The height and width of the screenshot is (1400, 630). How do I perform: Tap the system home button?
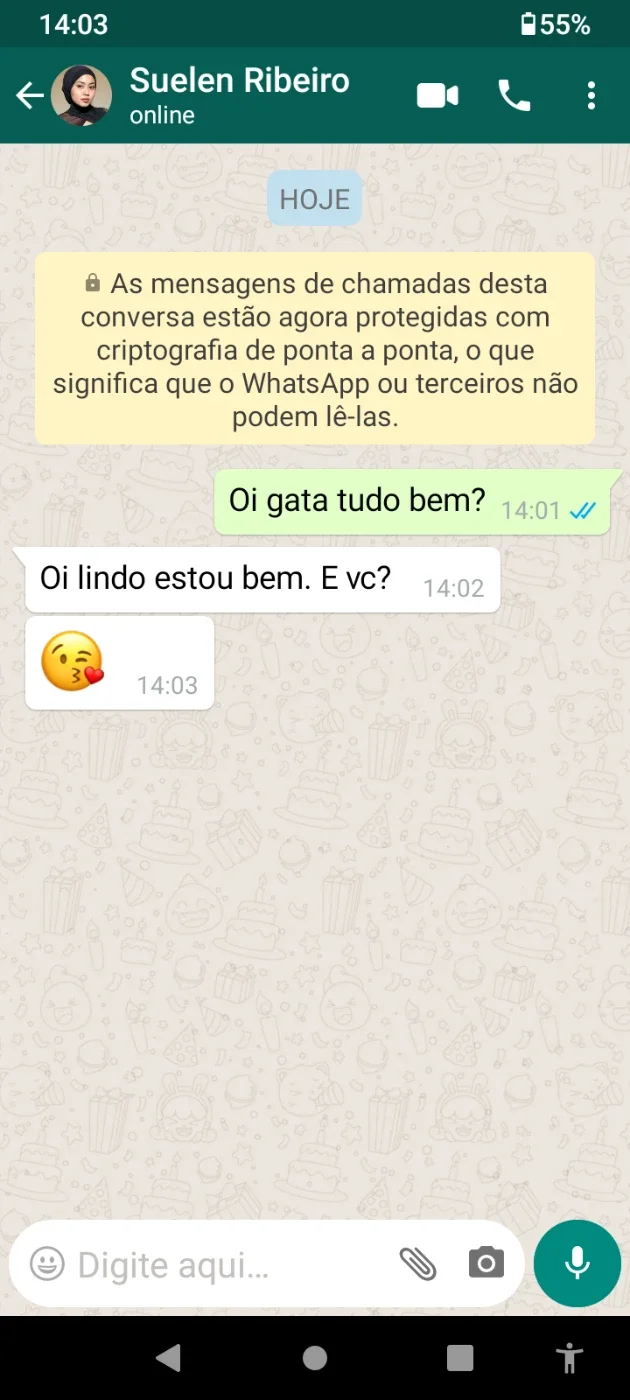pyautogui.click(x=315, y=1357)
